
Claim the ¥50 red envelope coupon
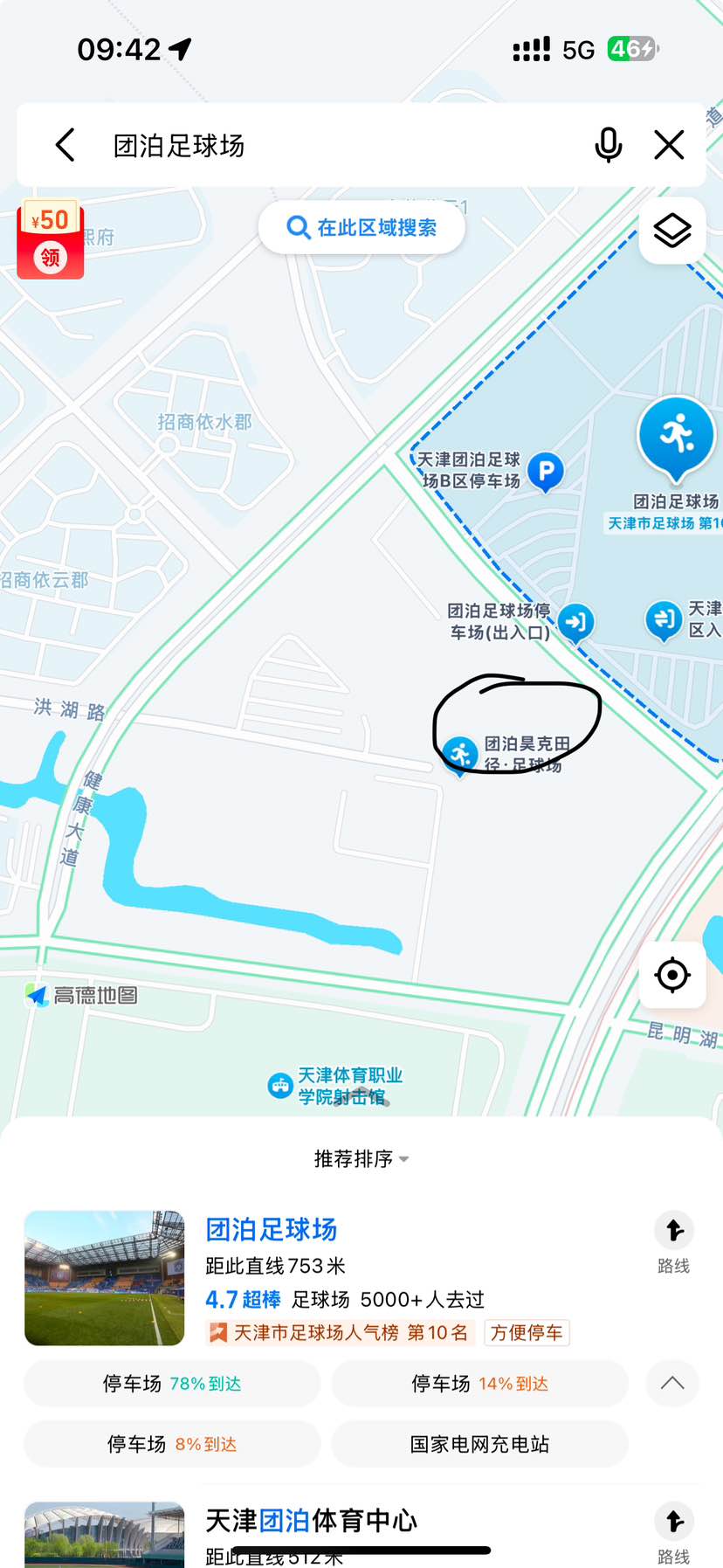(51, 240)
